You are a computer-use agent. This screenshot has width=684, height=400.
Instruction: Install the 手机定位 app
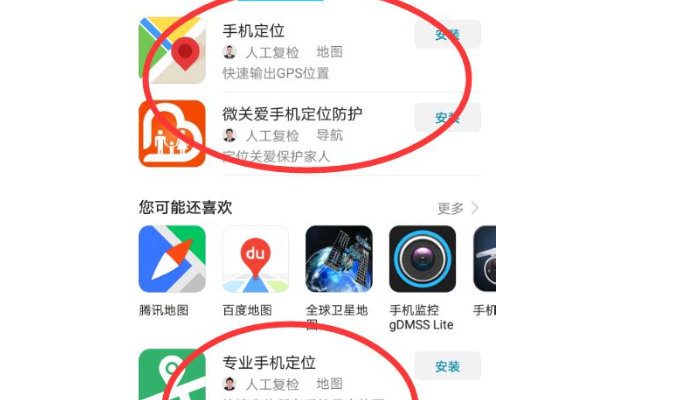447,34
